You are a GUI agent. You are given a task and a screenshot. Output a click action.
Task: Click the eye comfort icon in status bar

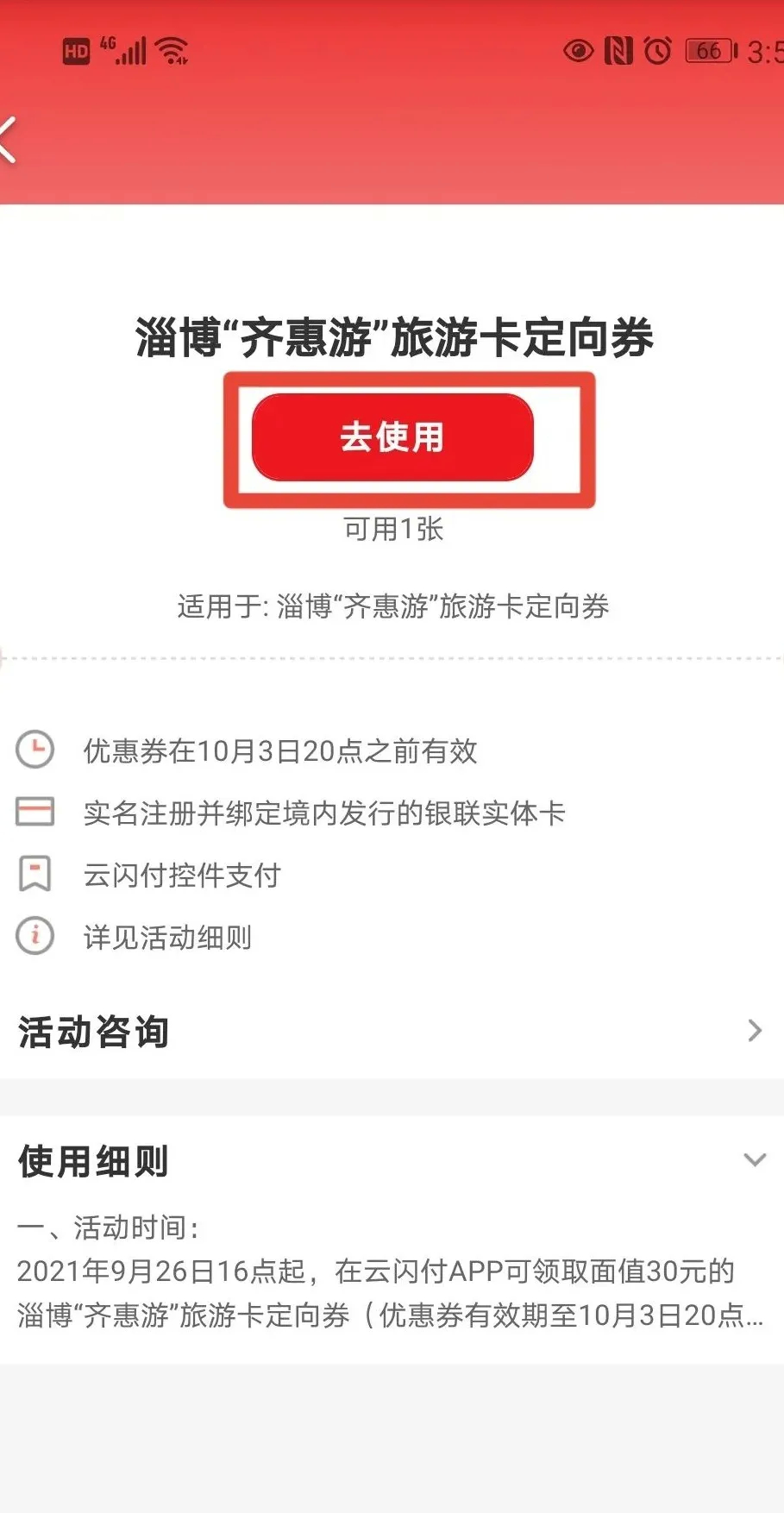580,52
